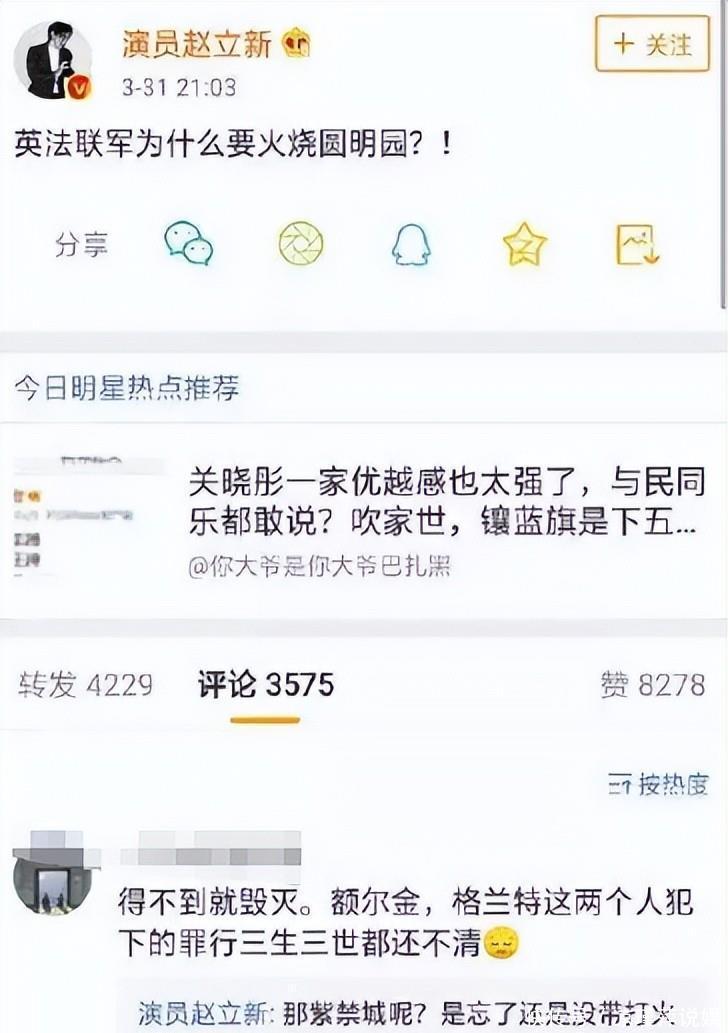Share the post to WeChat
The image size is (728, 1033).
(188, 243)
